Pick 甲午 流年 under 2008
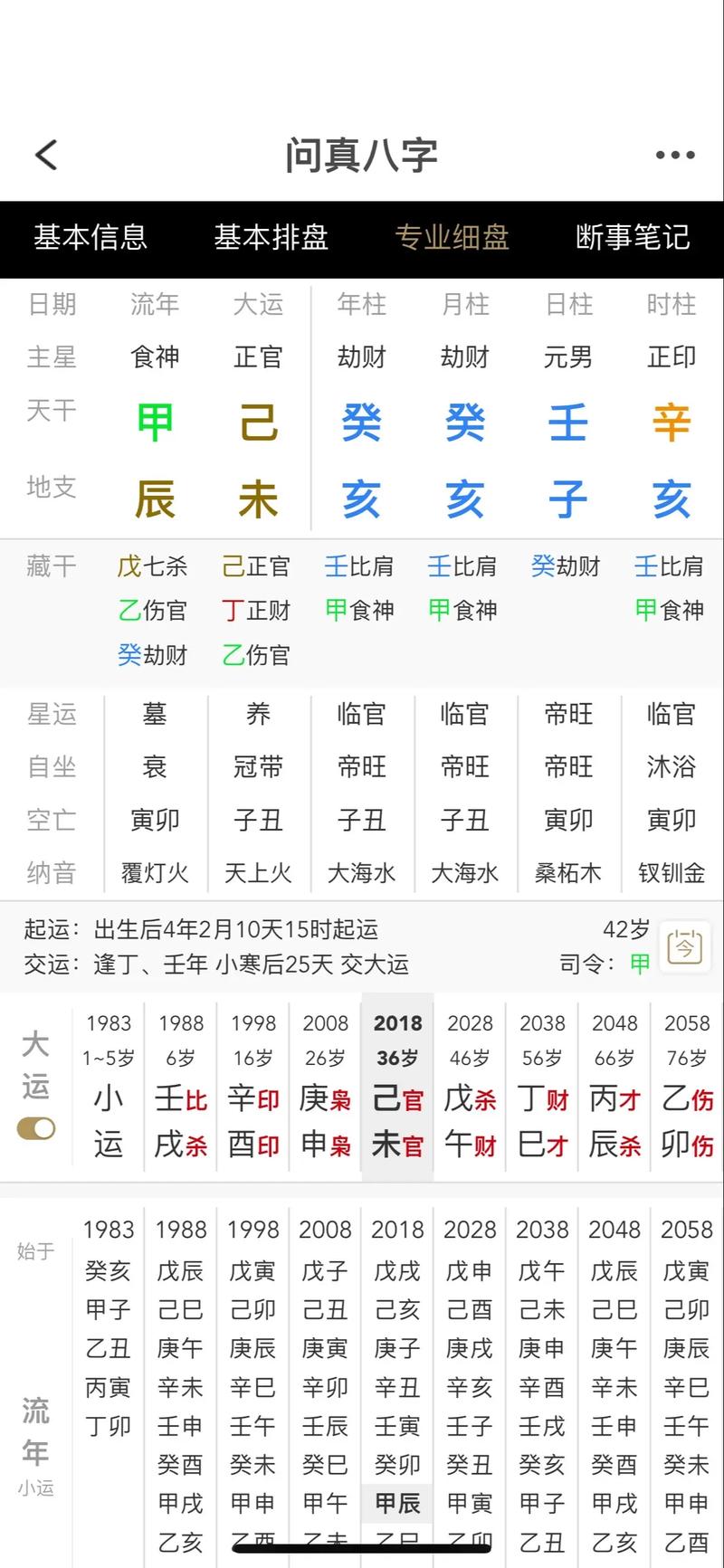724x1568 pixels. coord(325,1504)
